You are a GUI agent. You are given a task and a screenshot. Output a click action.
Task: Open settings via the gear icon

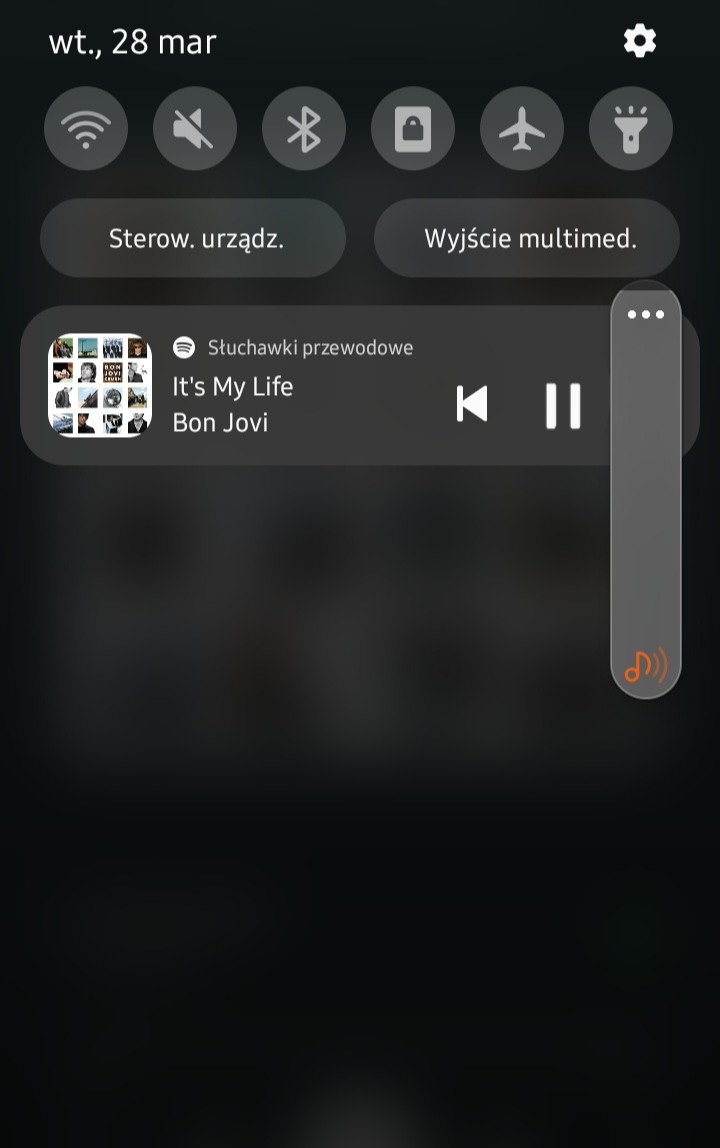[639, 41]
